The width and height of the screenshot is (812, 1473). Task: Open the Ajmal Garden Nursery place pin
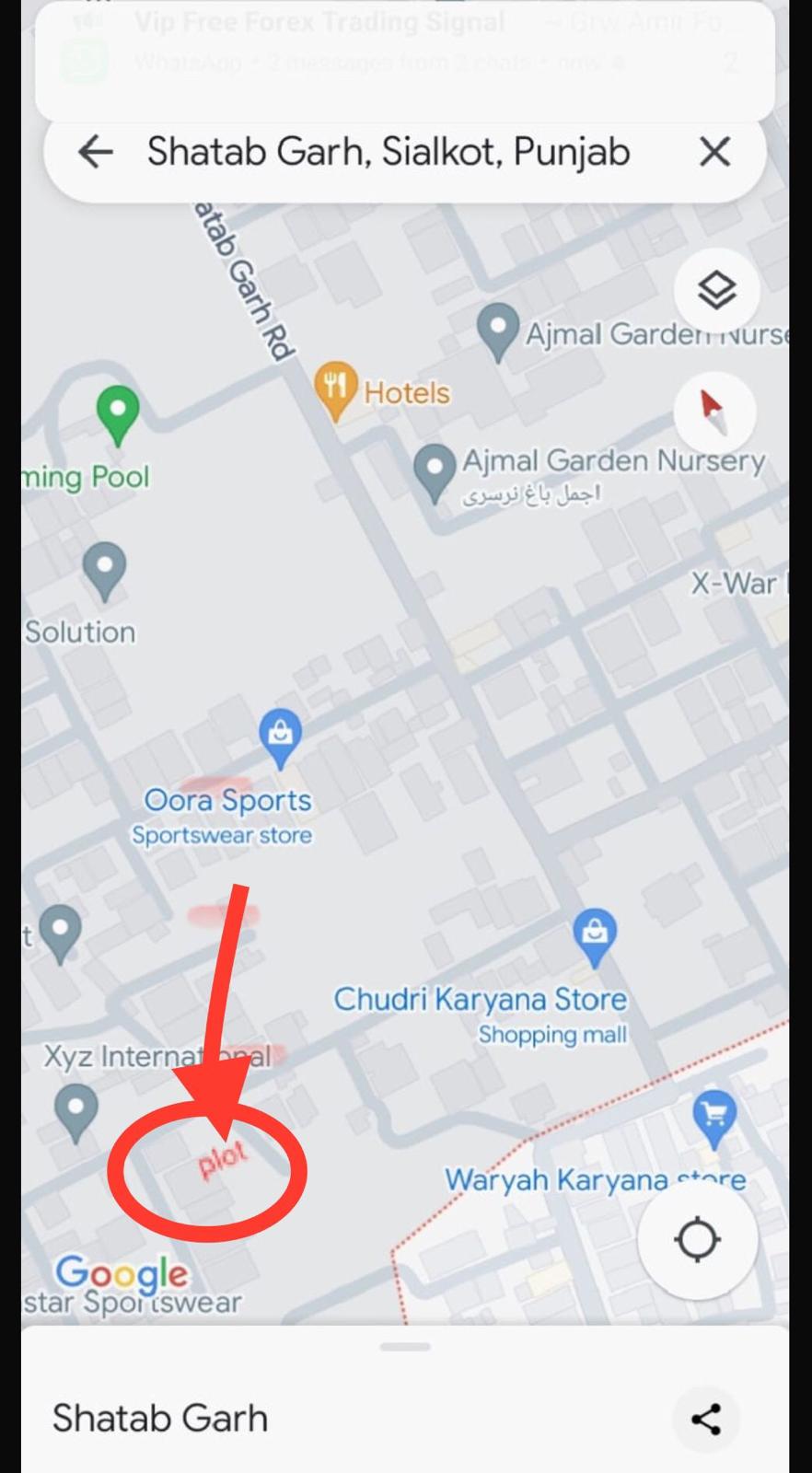pyautogui.click(x=434, y=470)
